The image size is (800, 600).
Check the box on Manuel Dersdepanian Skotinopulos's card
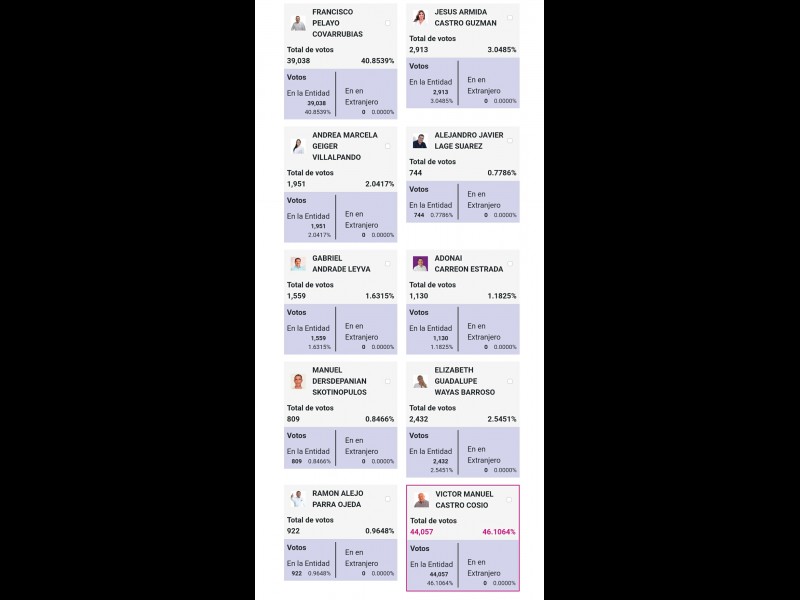388,381
